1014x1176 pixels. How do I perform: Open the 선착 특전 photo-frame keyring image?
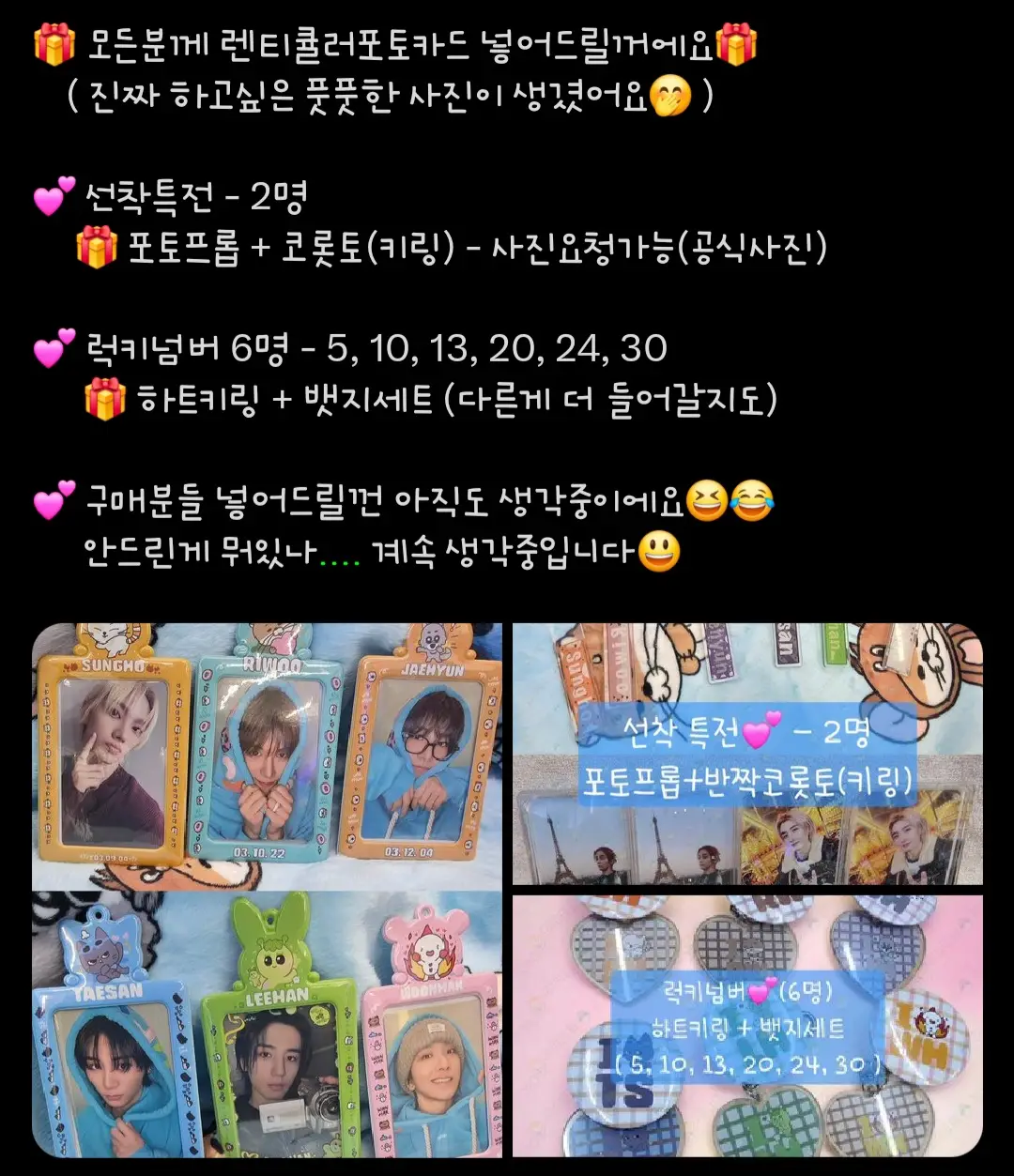pos(747,754)
